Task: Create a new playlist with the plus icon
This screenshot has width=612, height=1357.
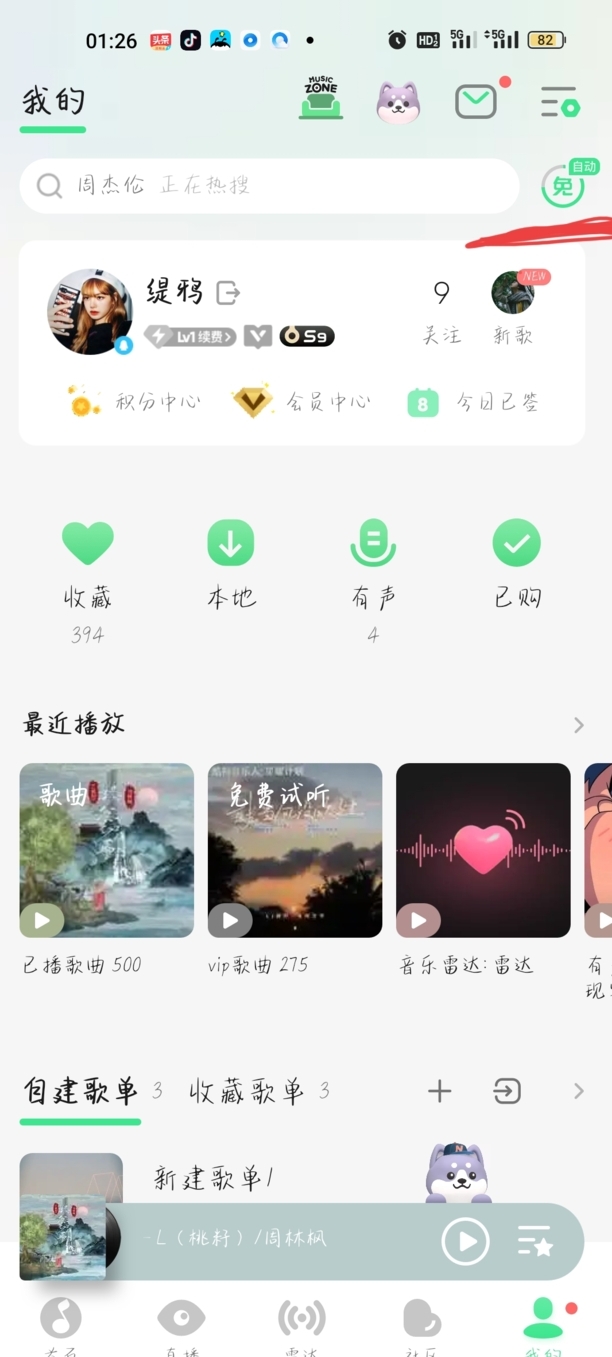Action: pos(439,1091)
